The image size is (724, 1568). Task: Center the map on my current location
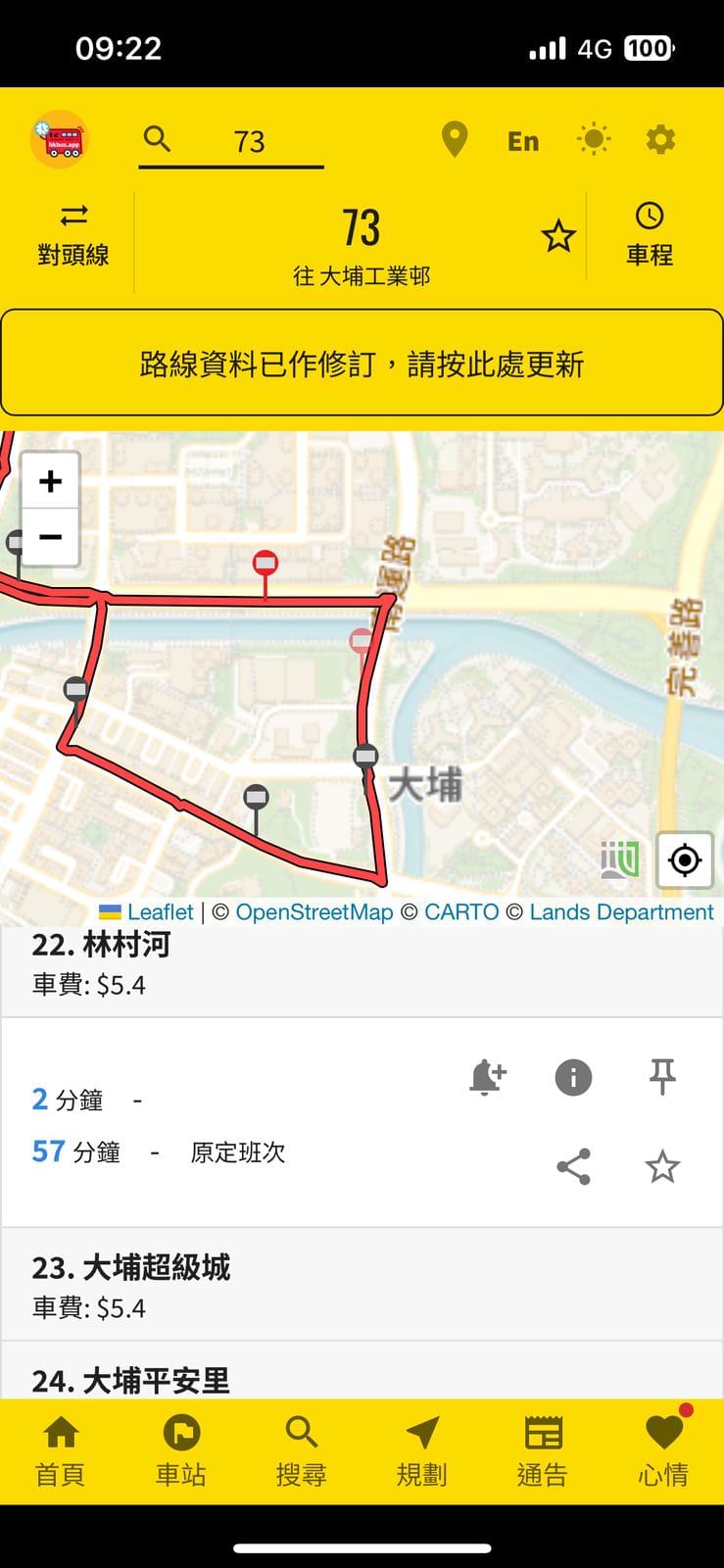coord(685,860)
